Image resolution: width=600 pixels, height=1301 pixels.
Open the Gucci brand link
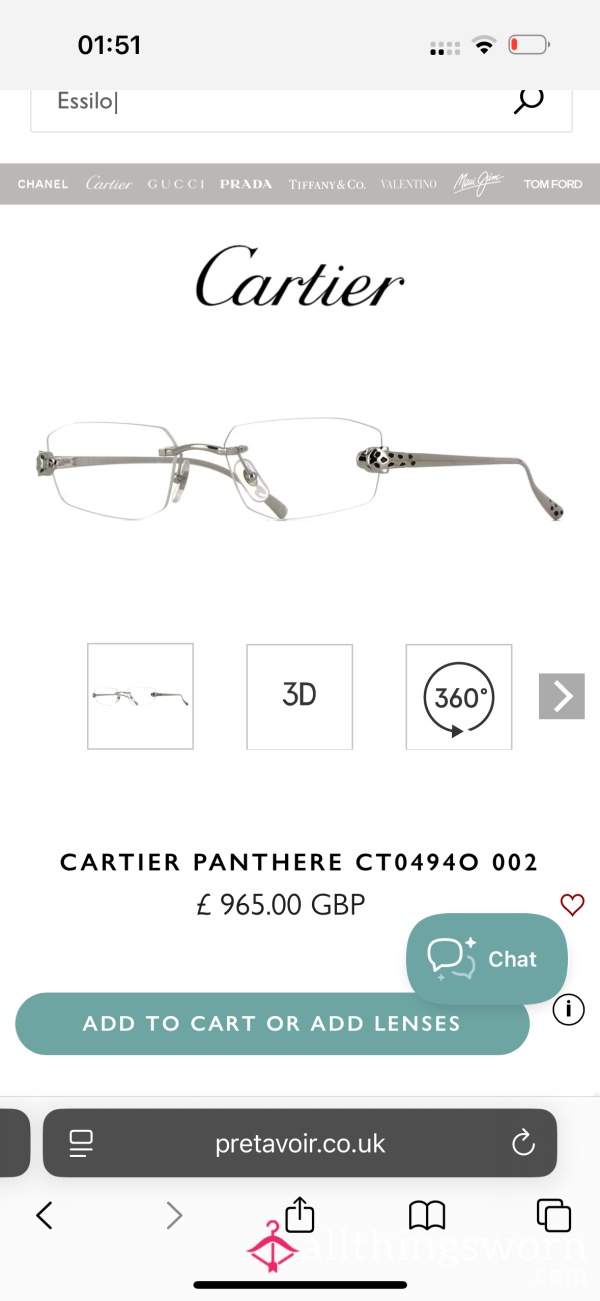click(x=176, y=184)
